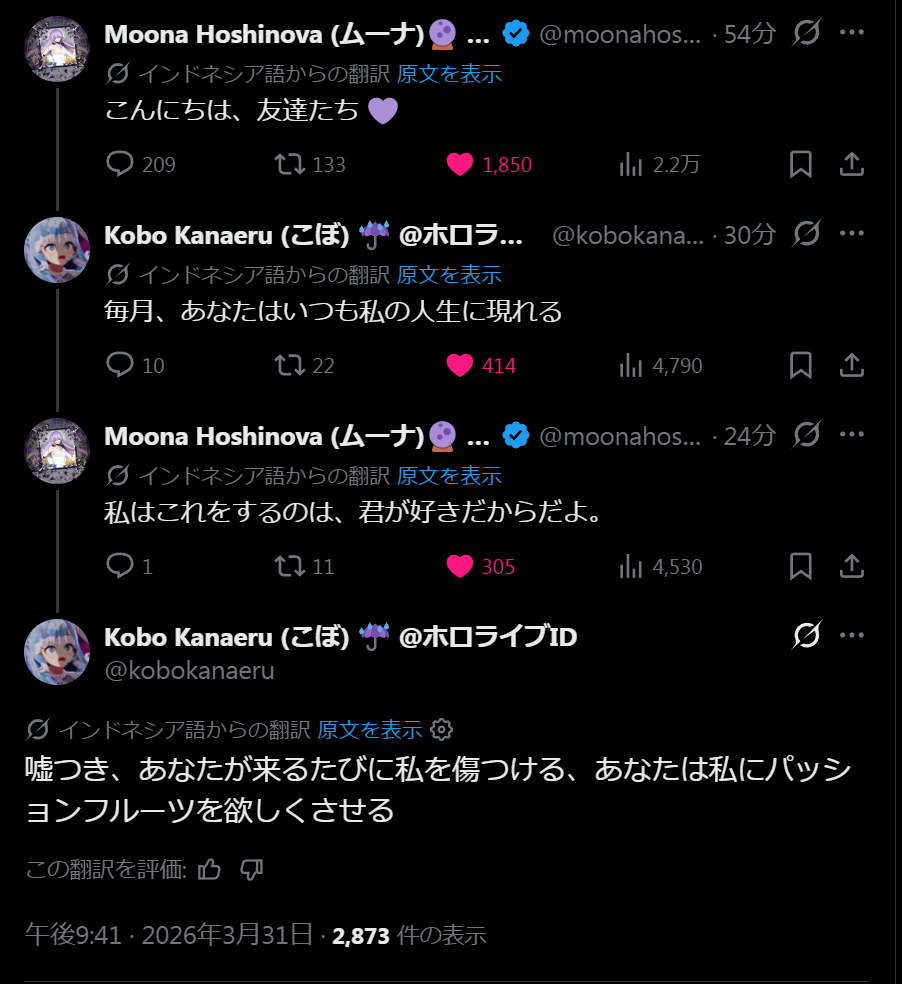View analytics of Kobo's 30分 post
Screen dimensions: 902x984
point(631,366)
